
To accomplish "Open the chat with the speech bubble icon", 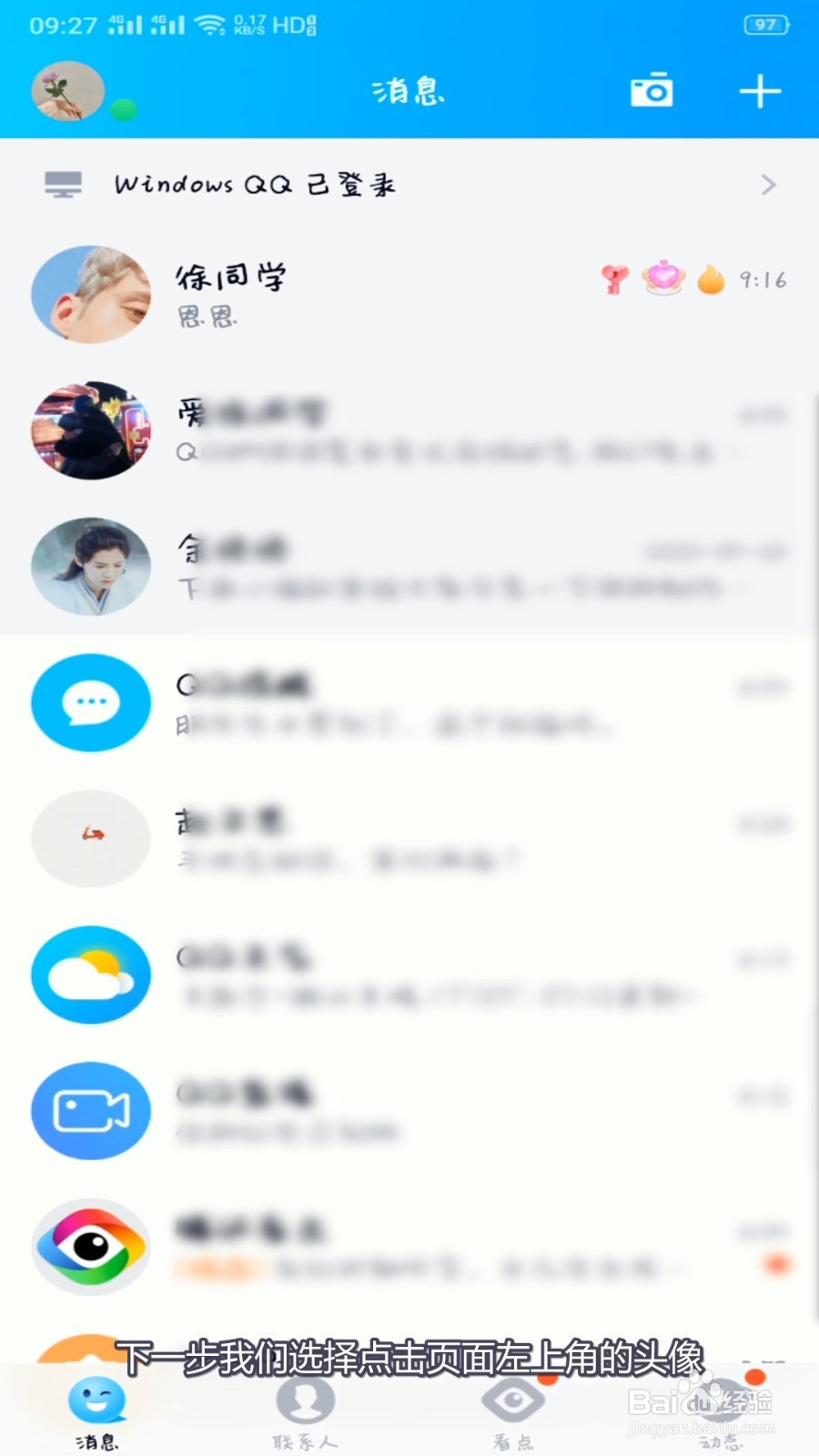I will [x=409, y=703].
